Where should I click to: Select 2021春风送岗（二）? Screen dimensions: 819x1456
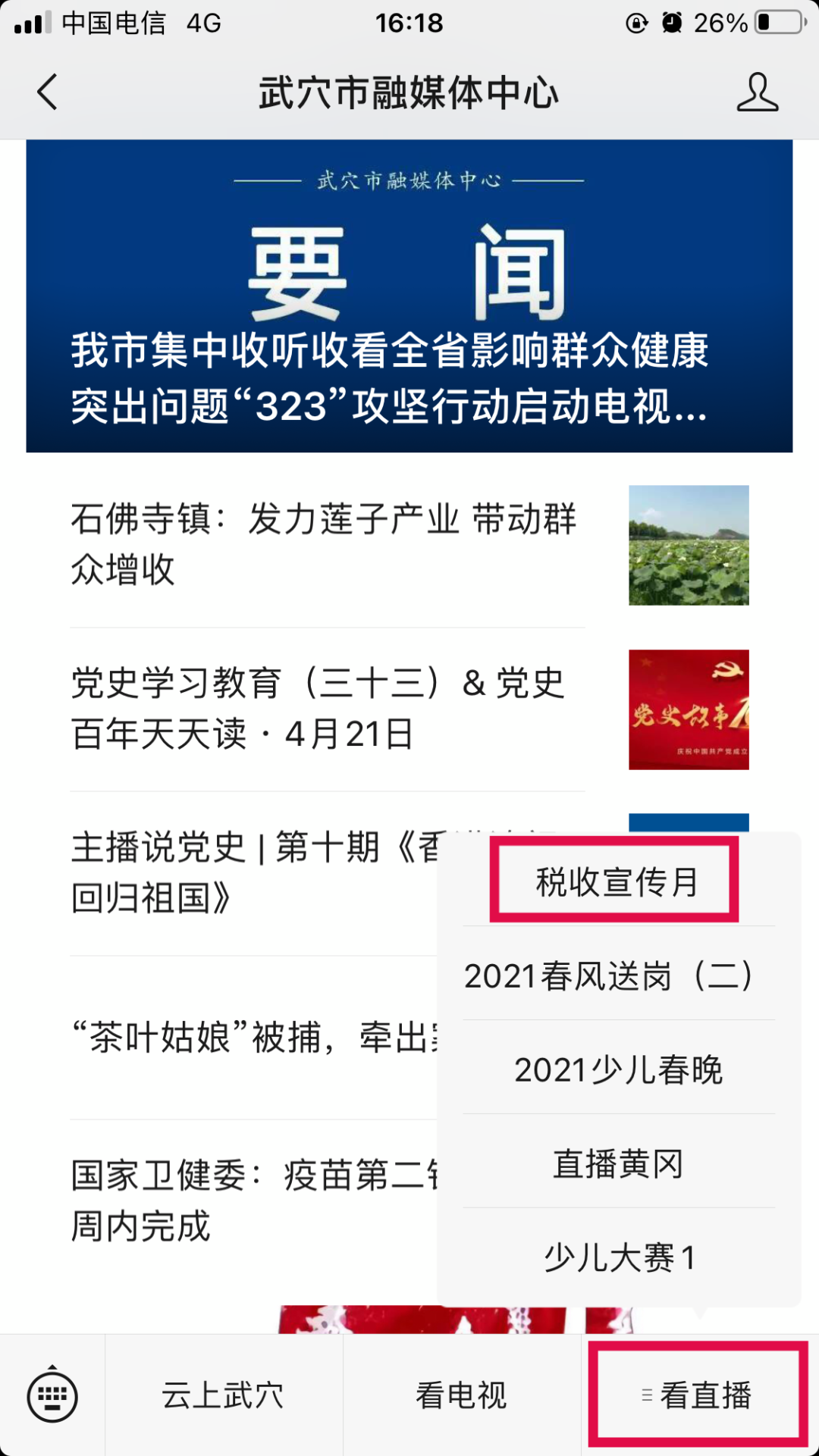(x=617, y=975)
